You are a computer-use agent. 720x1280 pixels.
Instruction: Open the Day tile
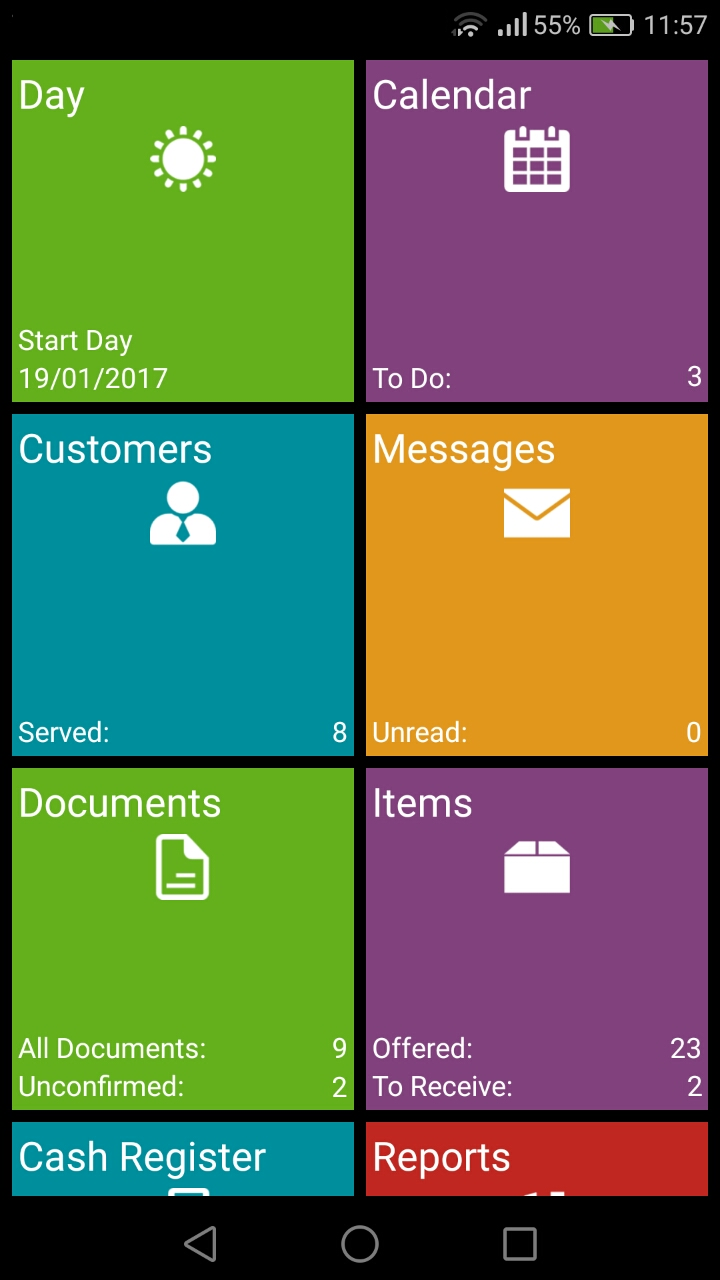click(183, 231)
